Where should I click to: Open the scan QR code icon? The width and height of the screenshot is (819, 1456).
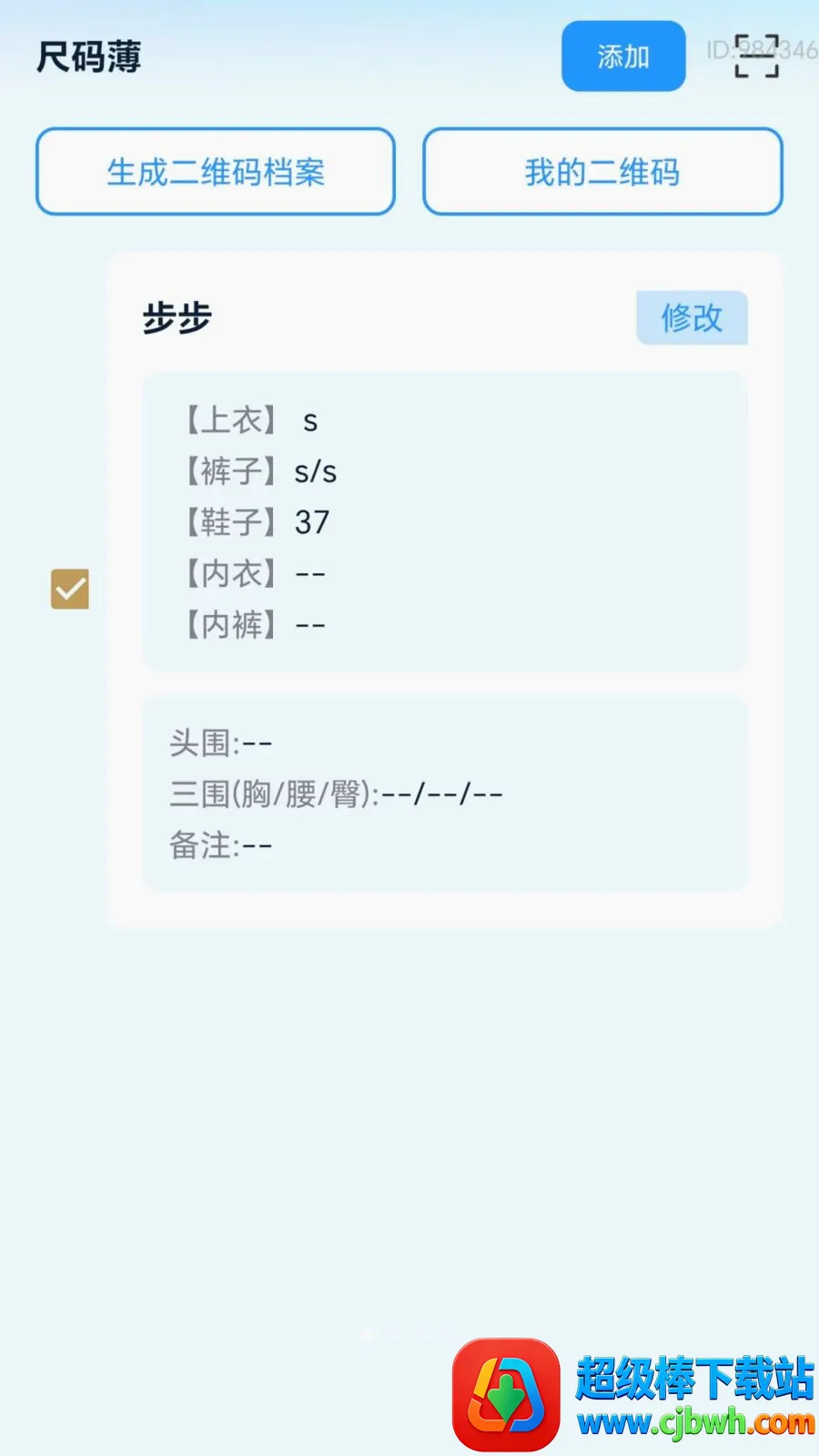pos(757,56)
